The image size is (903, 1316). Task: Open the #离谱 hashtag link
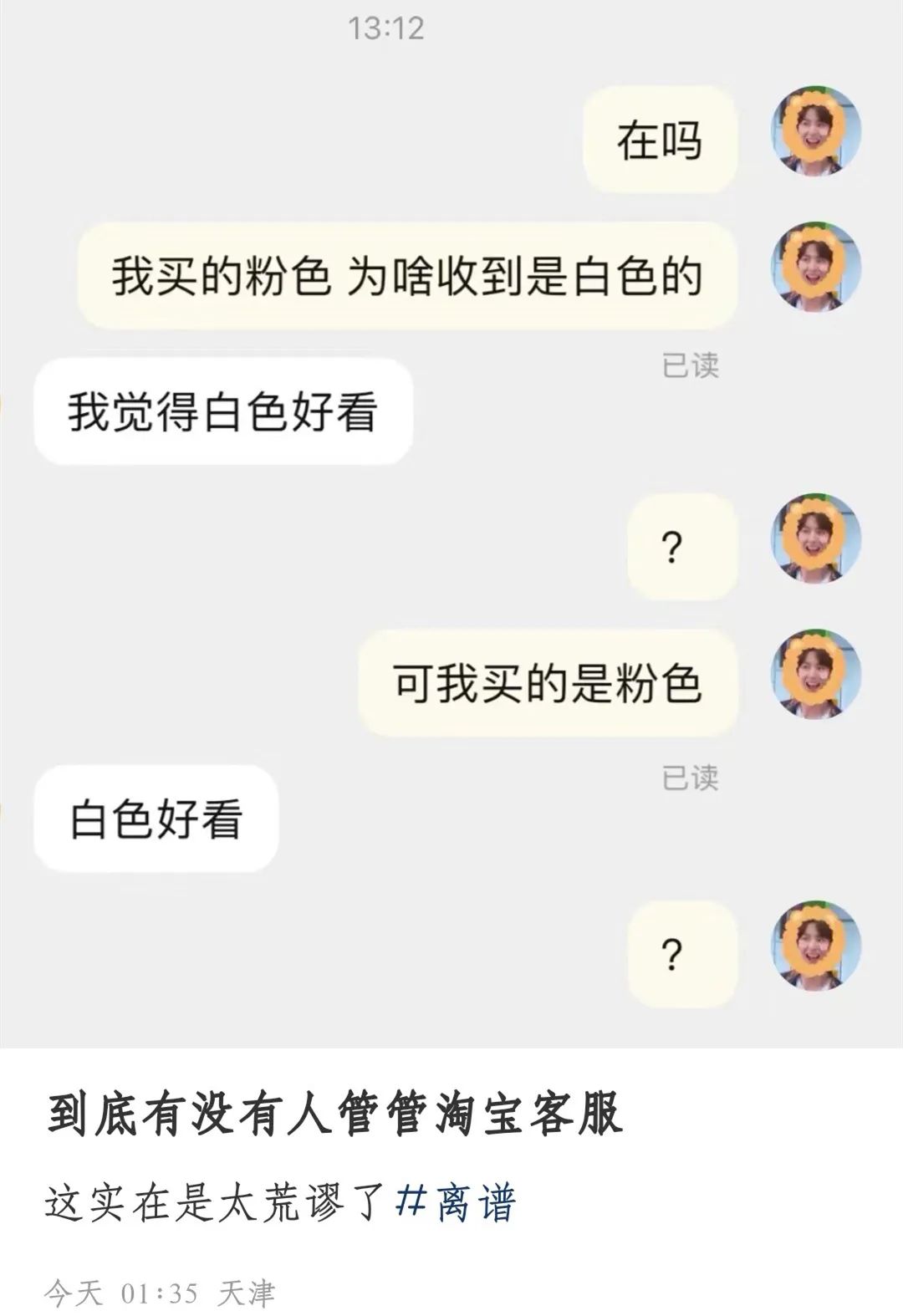456,1203
